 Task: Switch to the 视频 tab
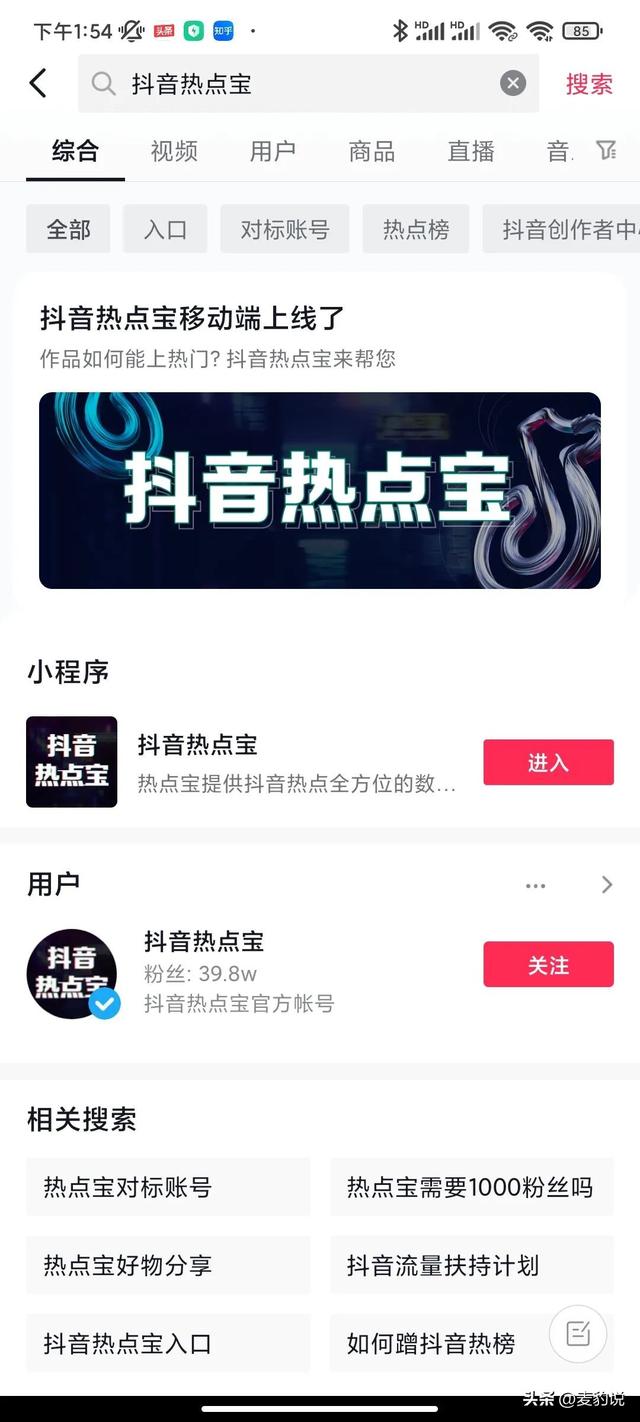pyautogui.click(x=174, y=151)
